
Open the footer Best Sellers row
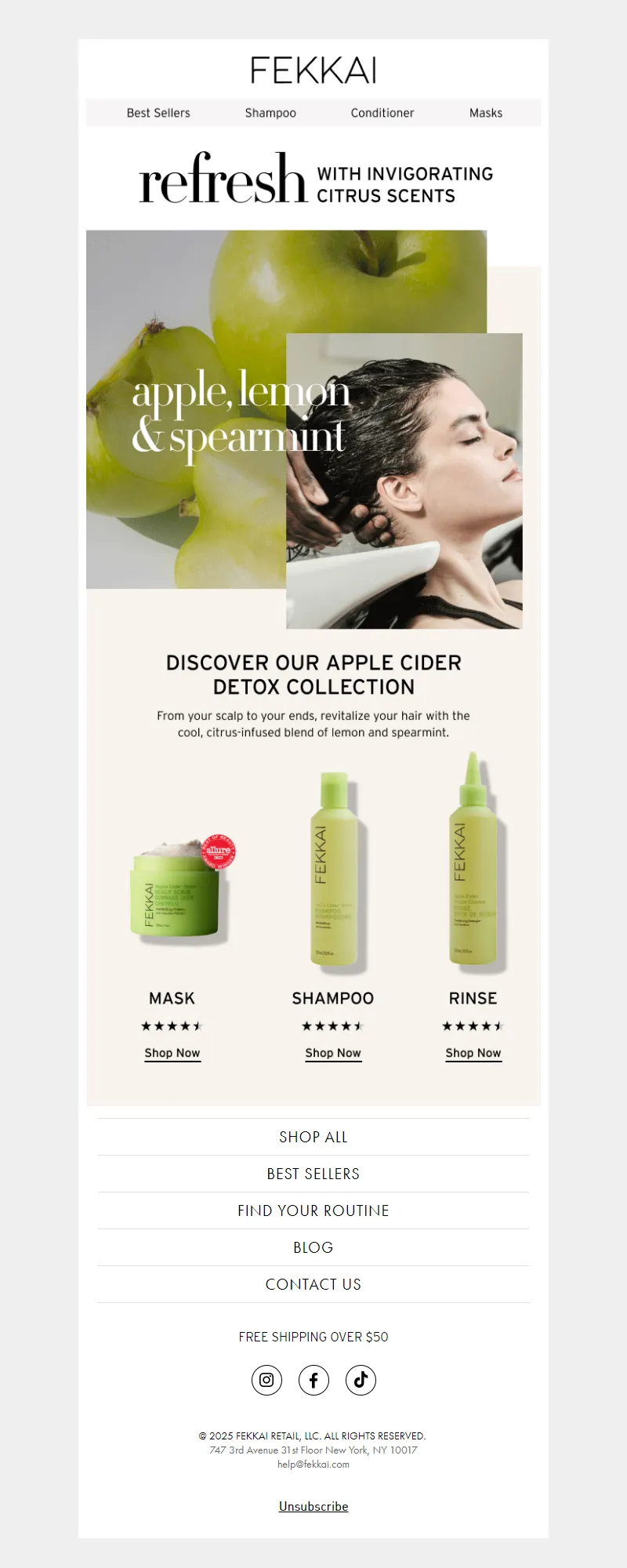pyautogui.click(x=313, y=1174)
